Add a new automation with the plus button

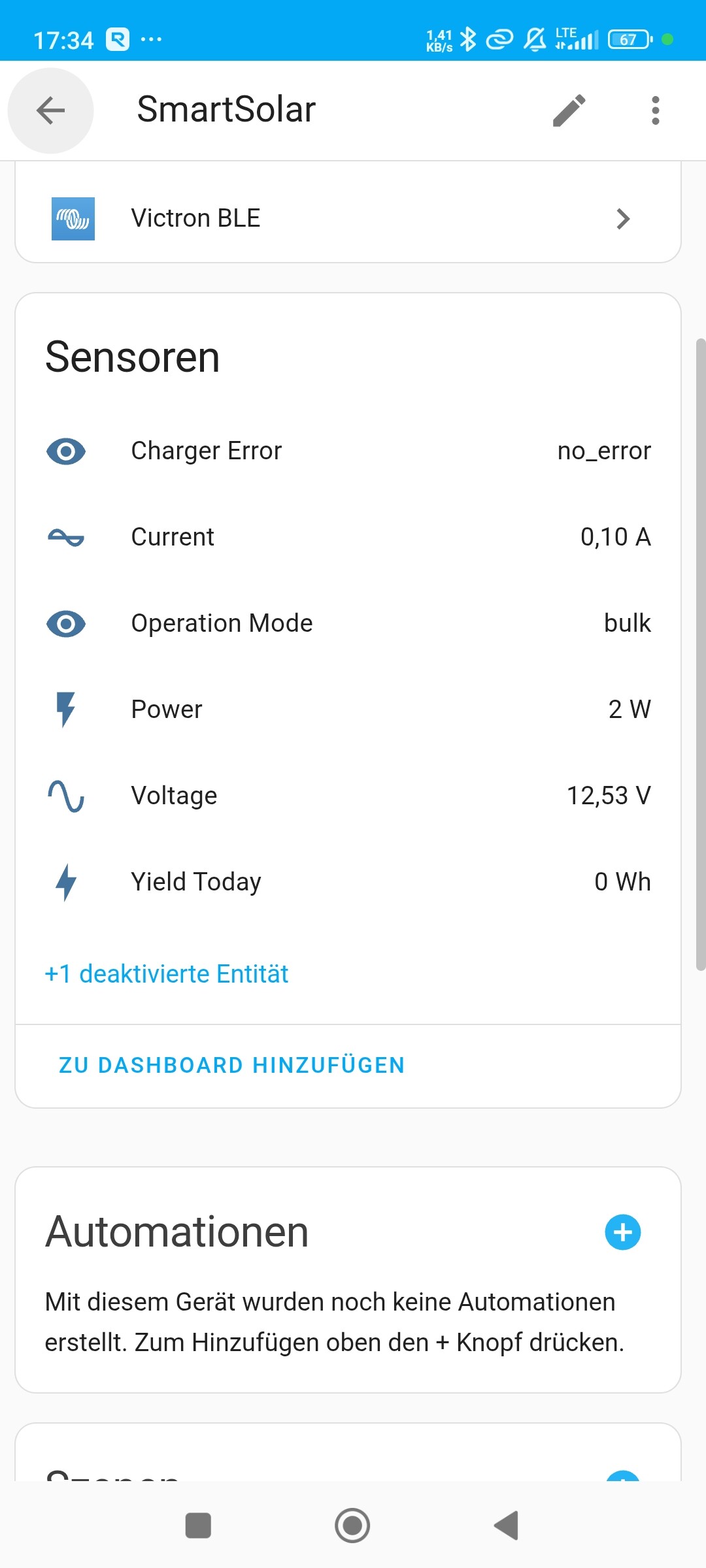click(x=622, y=1232)
